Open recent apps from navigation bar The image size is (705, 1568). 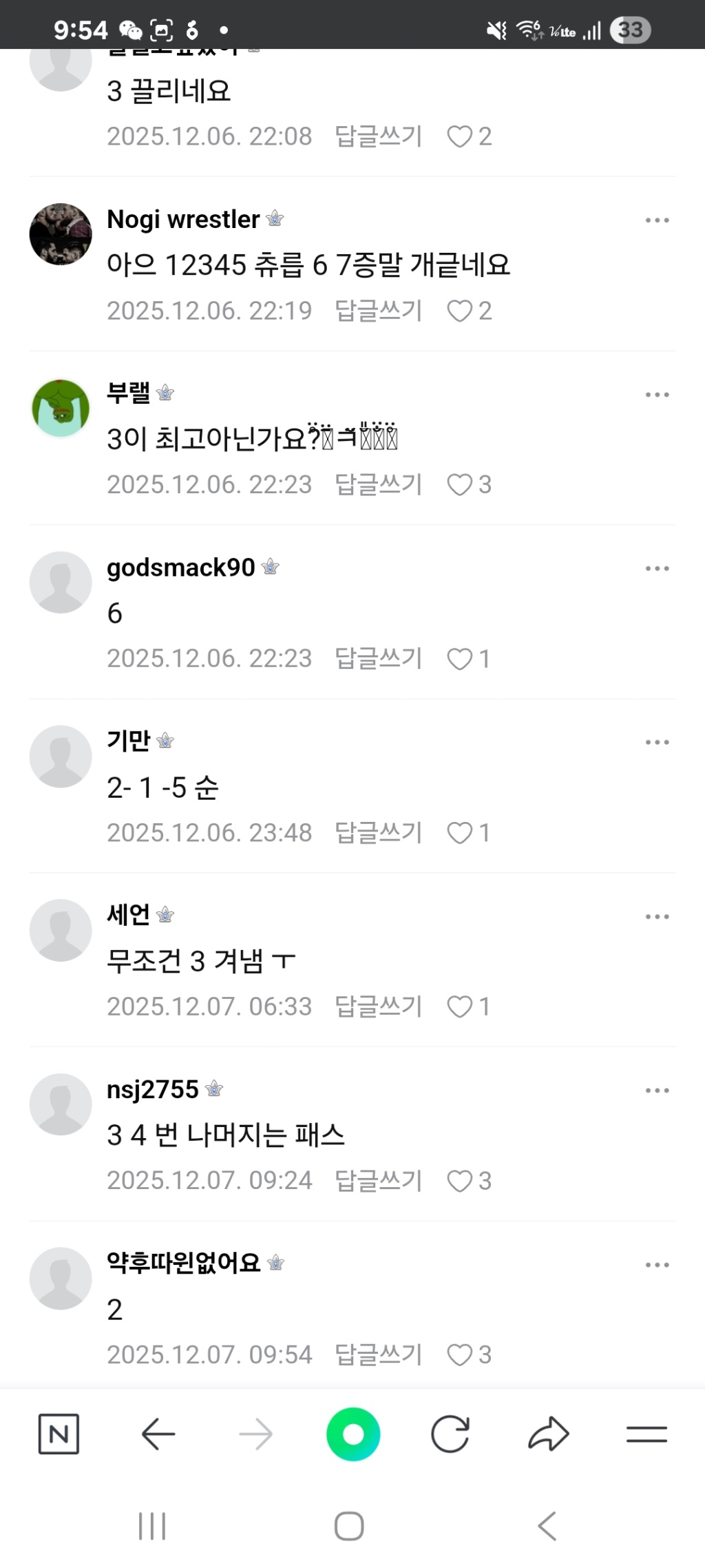152,1526
